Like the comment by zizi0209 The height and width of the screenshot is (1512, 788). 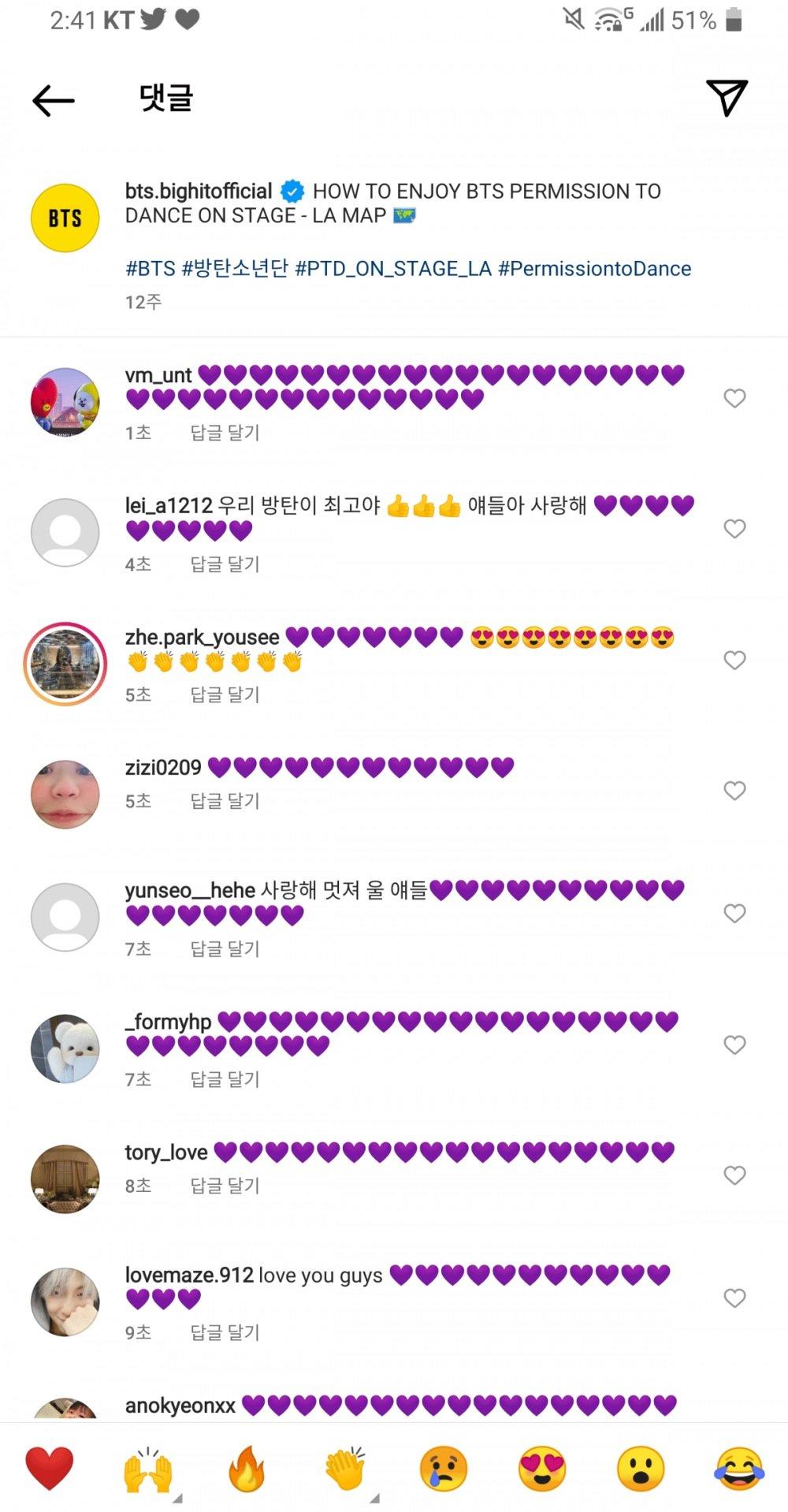point(734,790)
